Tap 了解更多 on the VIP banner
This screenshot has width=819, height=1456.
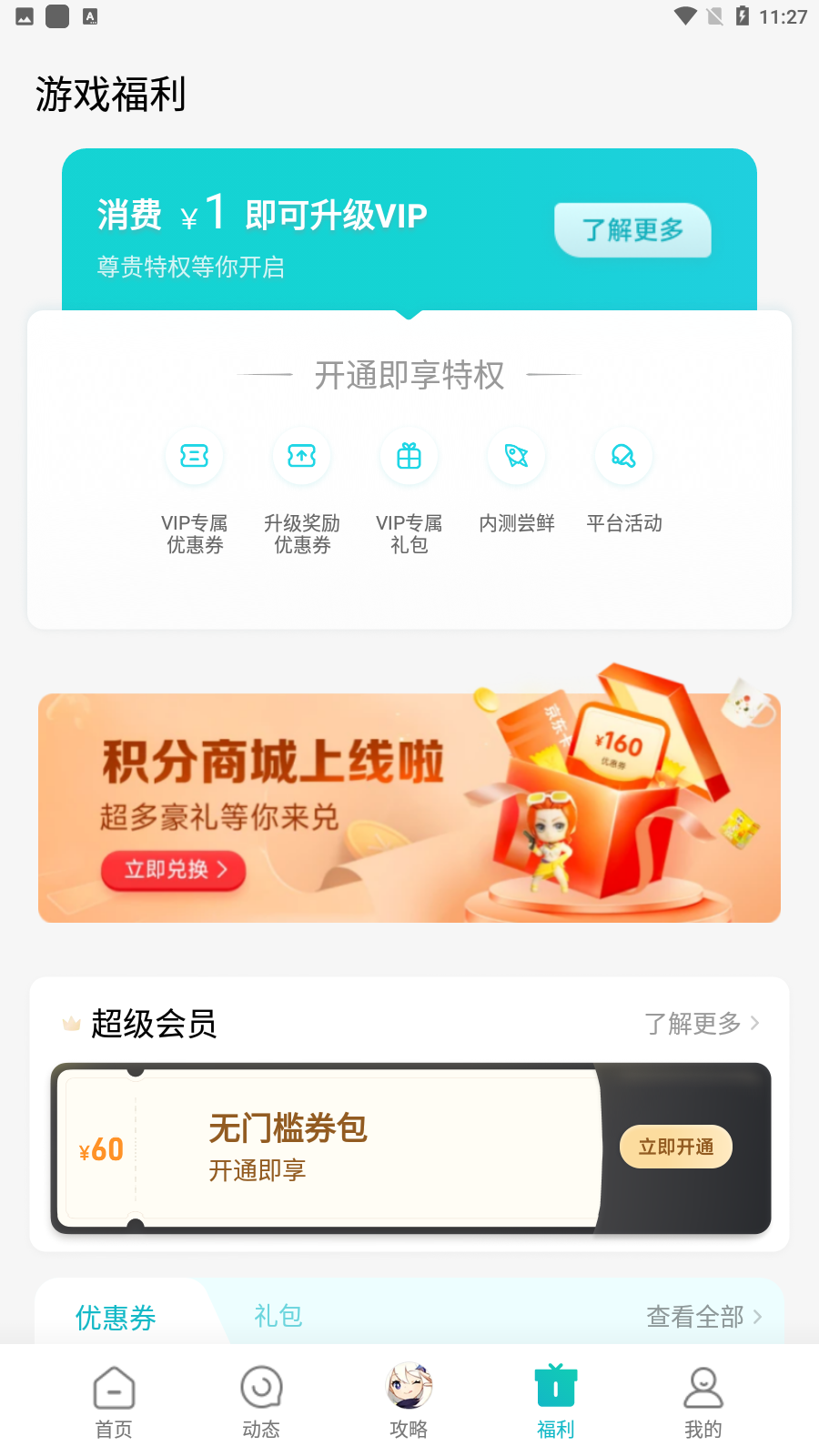pos(632,230)
